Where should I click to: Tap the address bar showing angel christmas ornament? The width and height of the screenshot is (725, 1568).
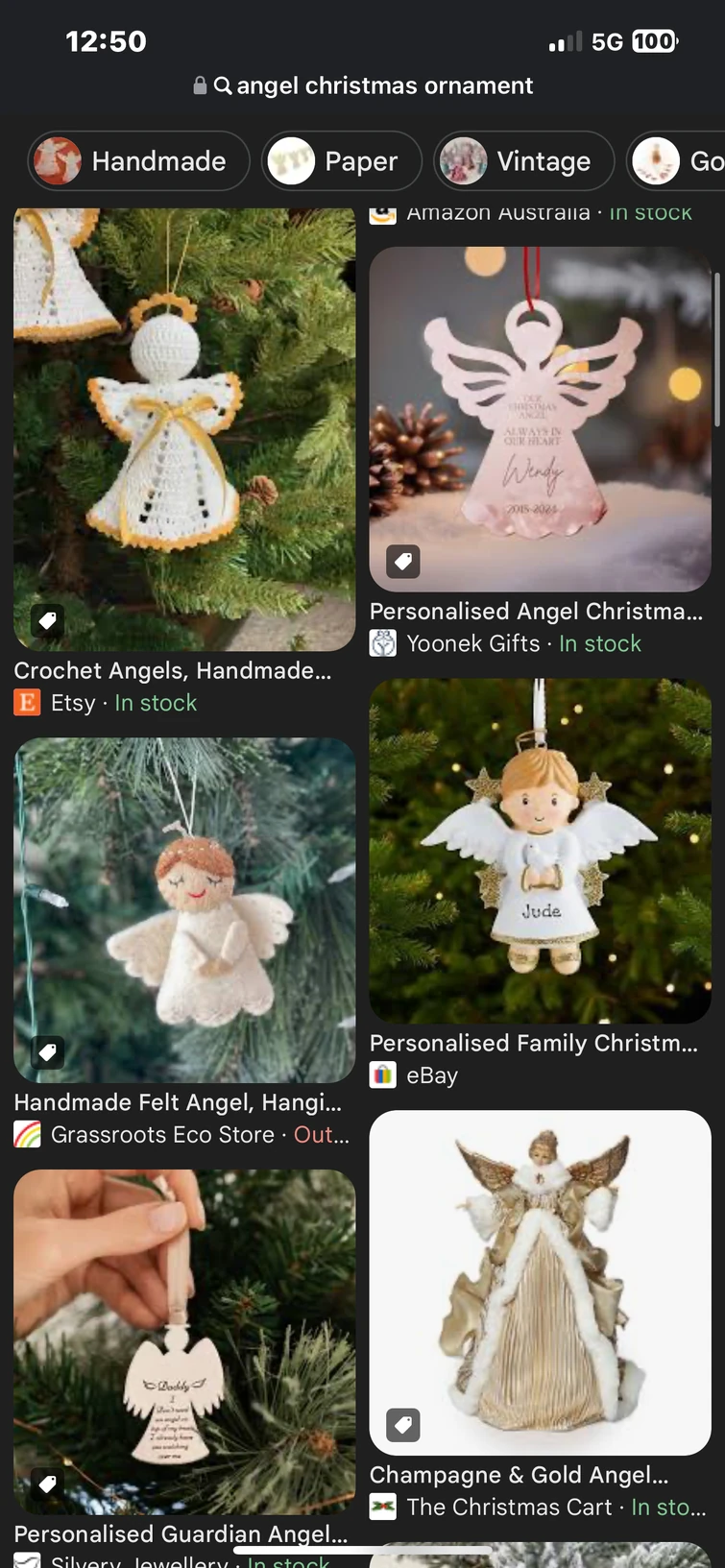(363, 85)
